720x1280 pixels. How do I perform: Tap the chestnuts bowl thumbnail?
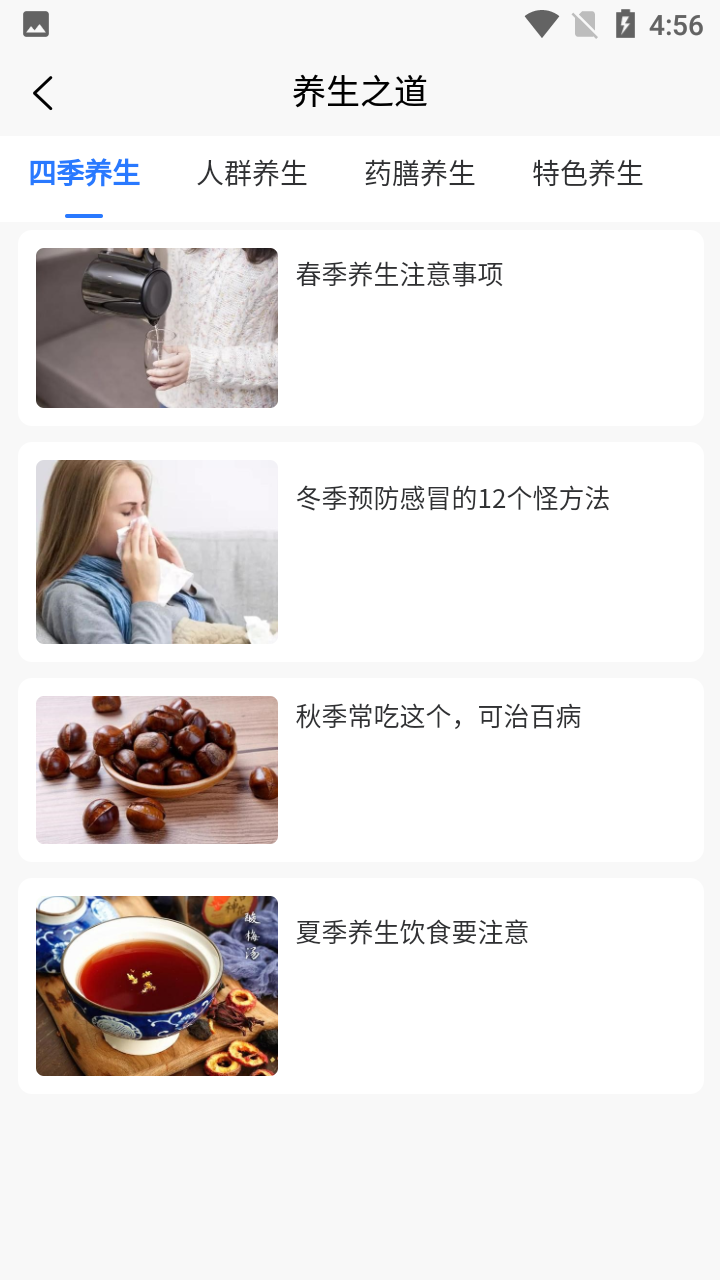click(x=156, y=769)
